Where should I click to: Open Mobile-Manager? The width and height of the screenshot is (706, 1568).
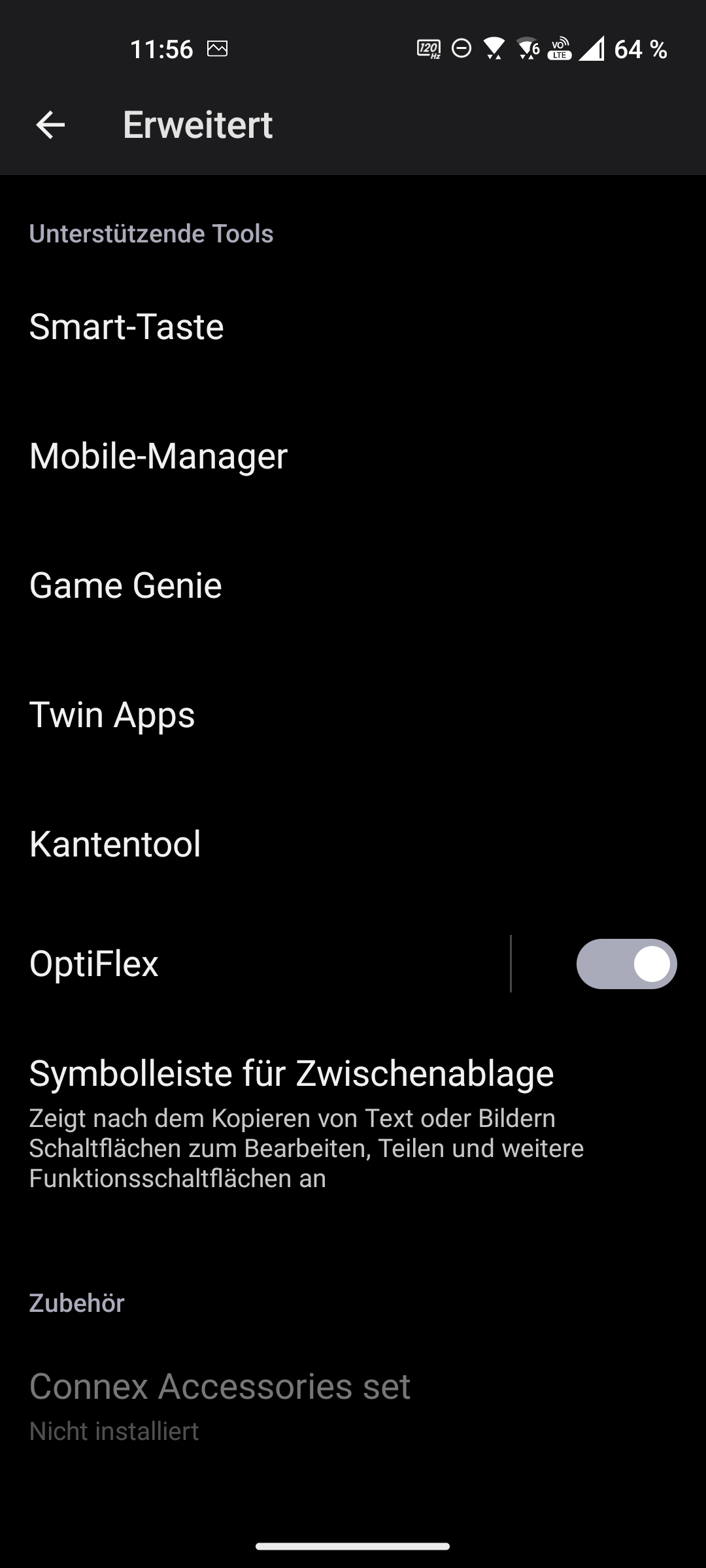point(353,456)
